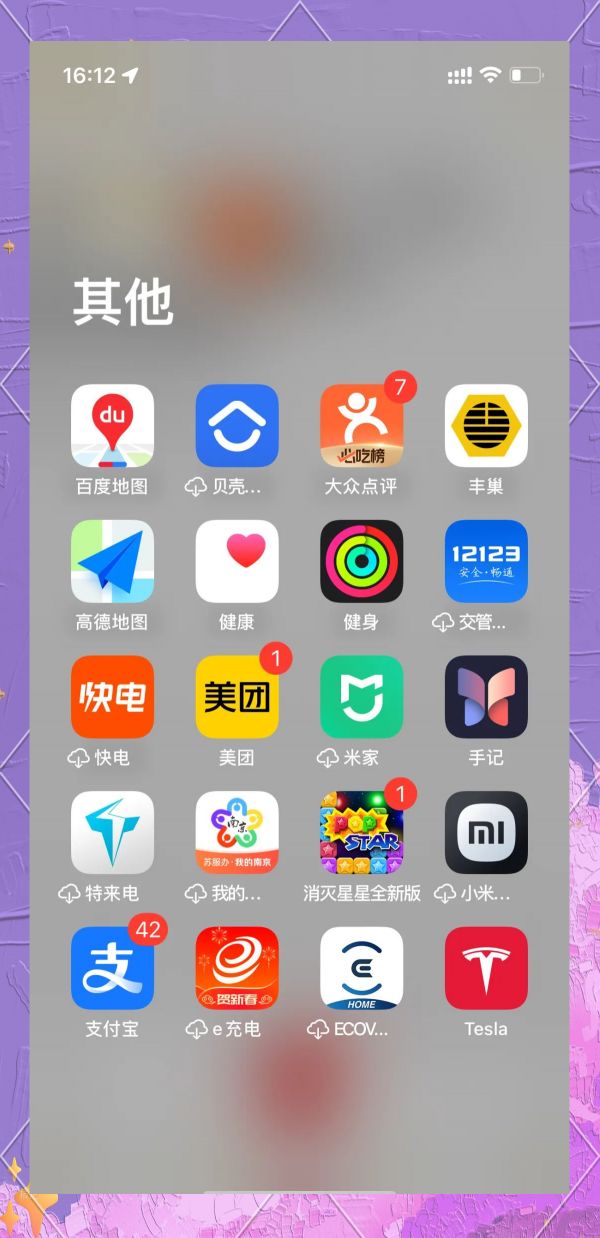Open the 丰巢 app
This screenshot has width=600, height=1238.
(x=486, y=426)
